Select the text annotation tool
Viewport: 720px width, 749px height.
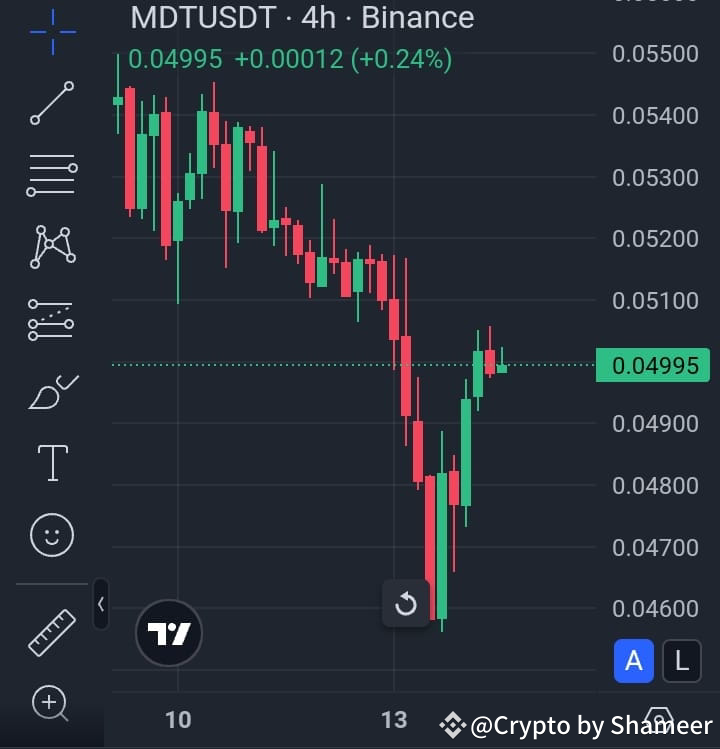pyautogui.click(x=51, y=462)
